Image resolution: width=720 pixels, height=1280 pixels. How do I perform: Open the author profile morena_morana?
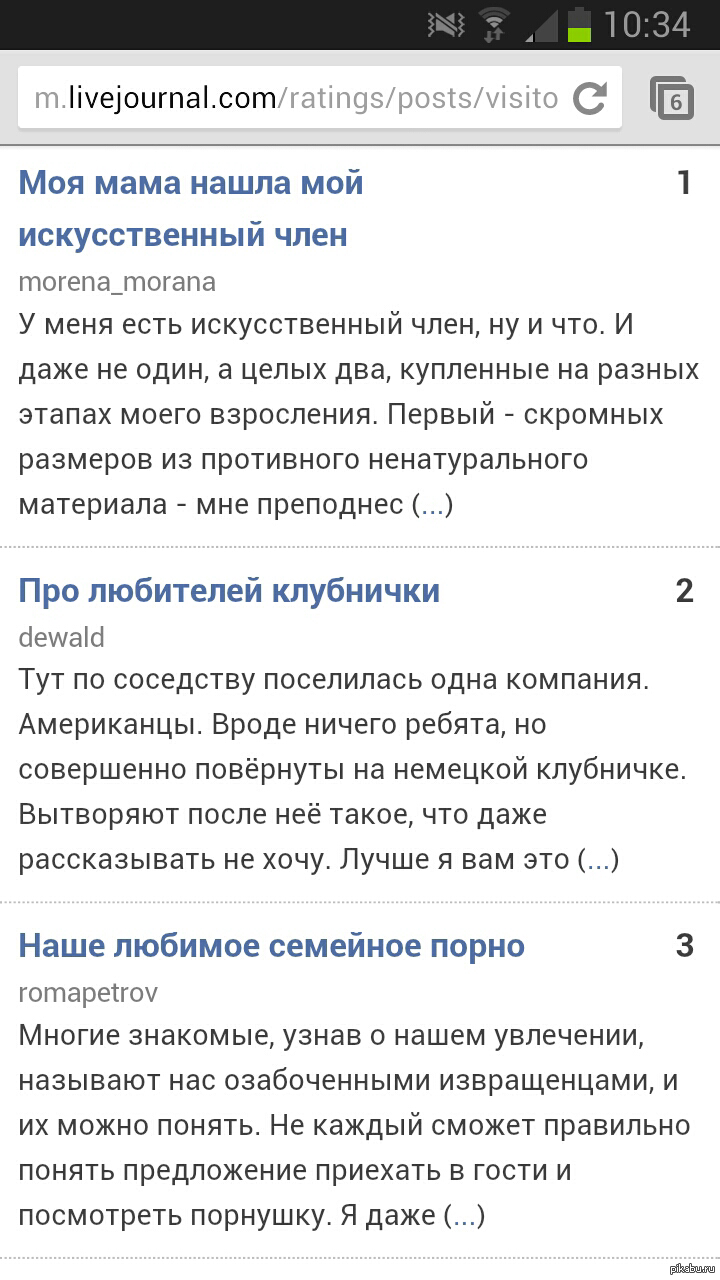(117, 282)
